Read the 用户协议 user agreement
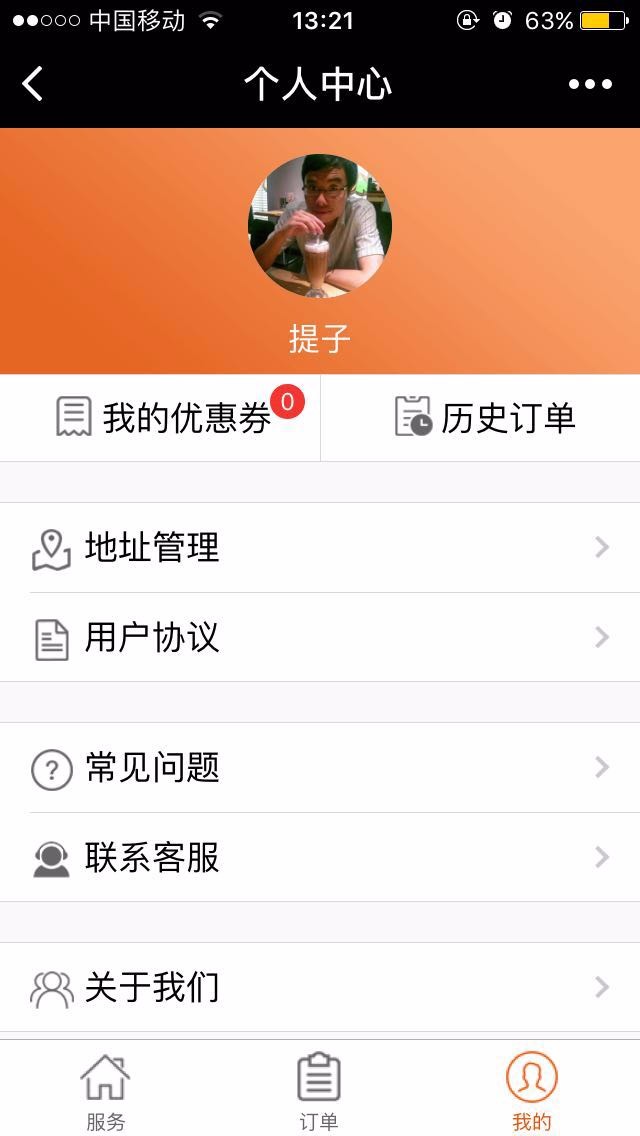Image resolution: width=640 pixels, height=1136 pixels. tap(320, 637)
